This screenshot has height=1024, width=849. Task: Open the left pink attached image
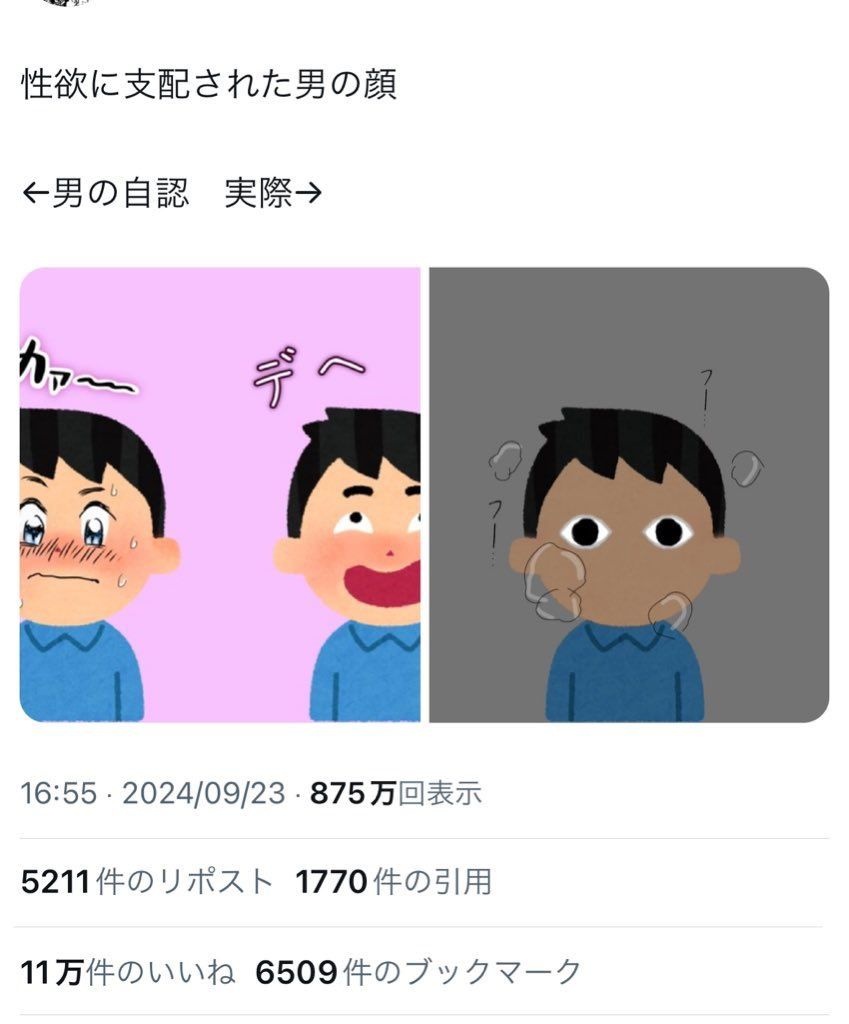(220, 494)
